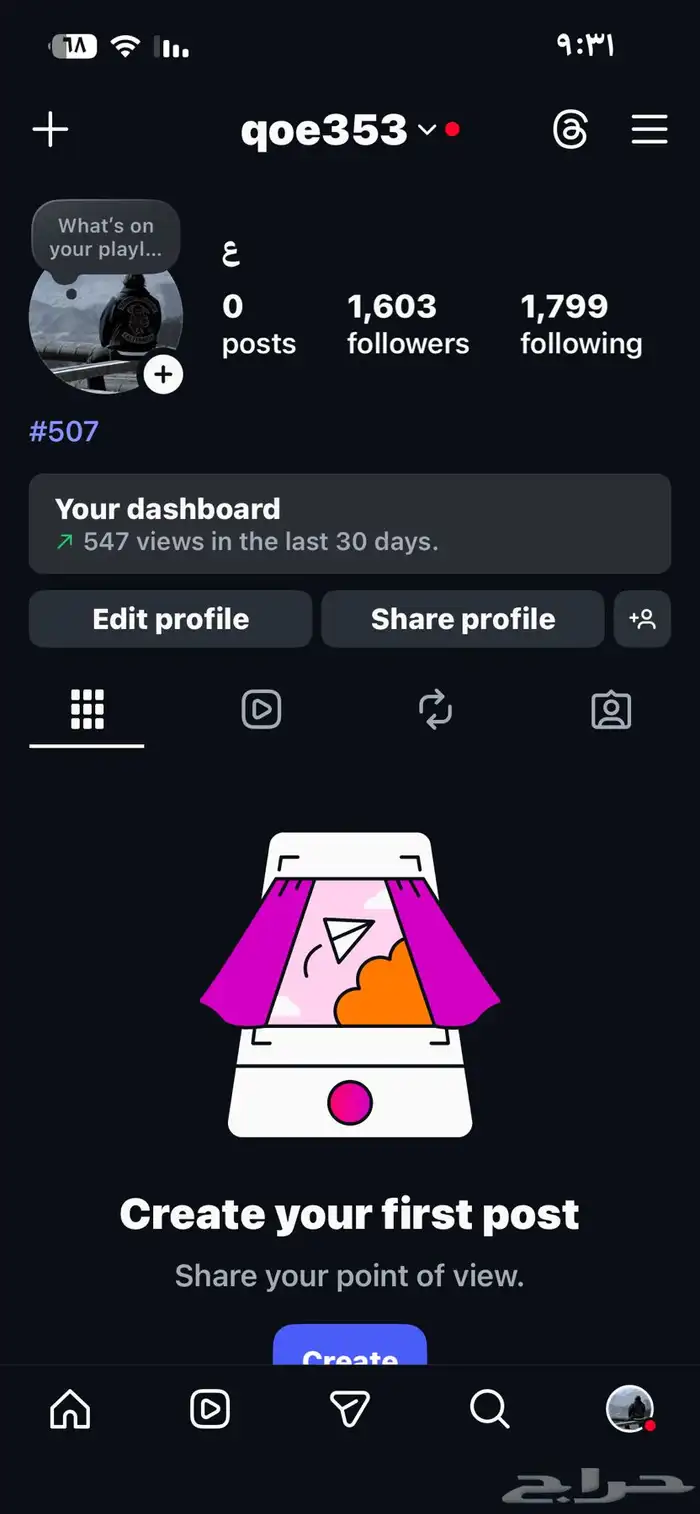Open the hamburger menu
This screenshot has width=700, height=1514.
coord(649,130)
